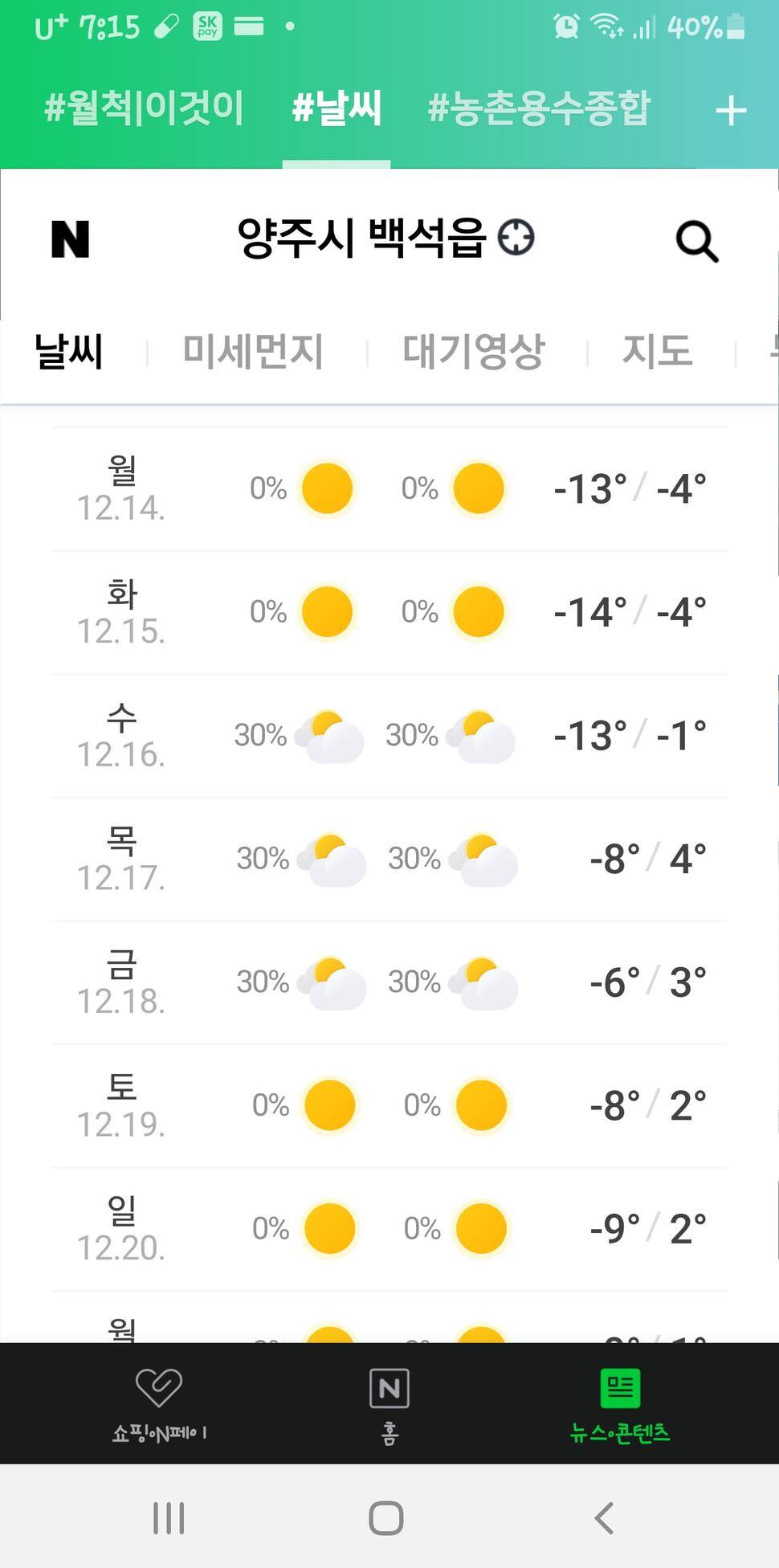
Task: Open the search magnifier icon
Action: pyautogui.click(x=697, y=241)
